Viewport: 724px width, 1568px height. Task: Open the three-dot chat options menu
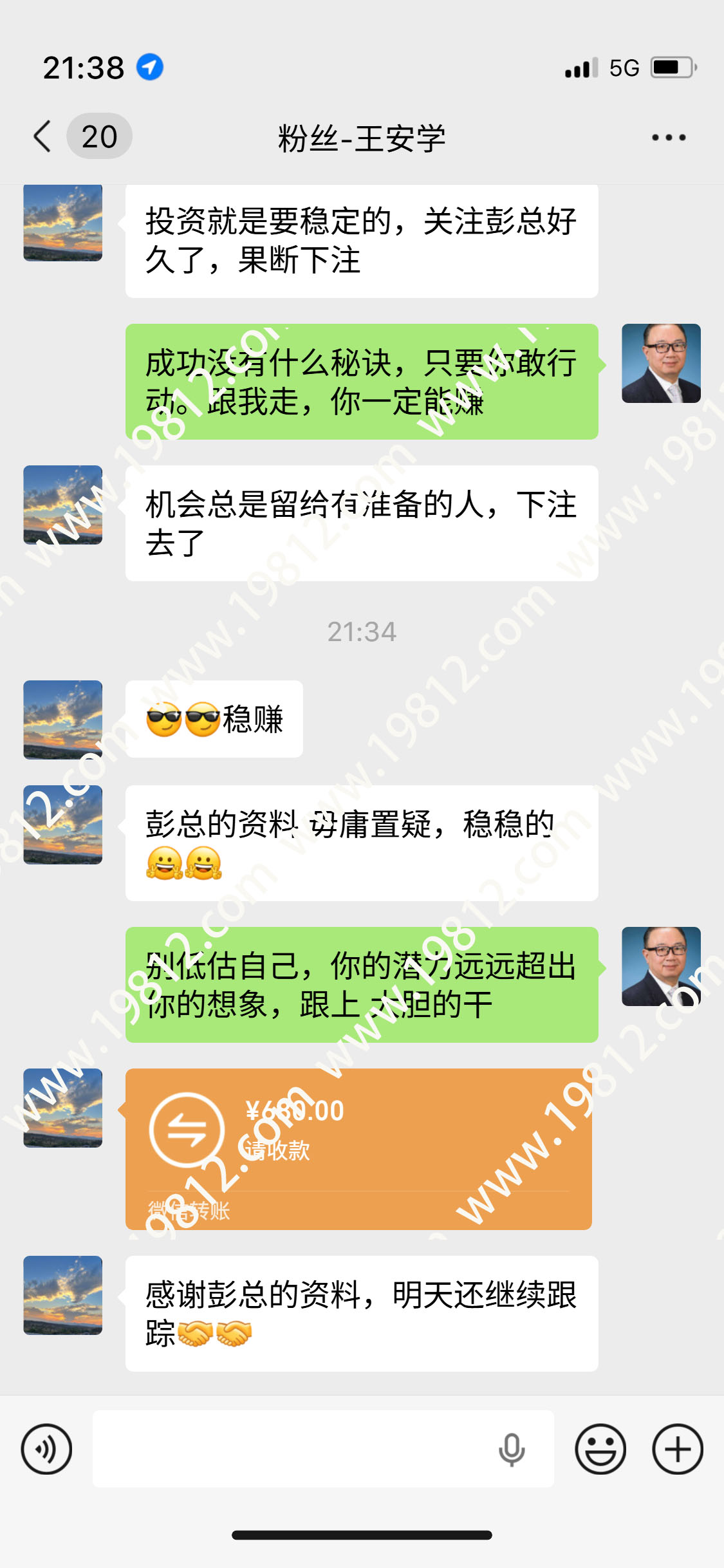668,137
